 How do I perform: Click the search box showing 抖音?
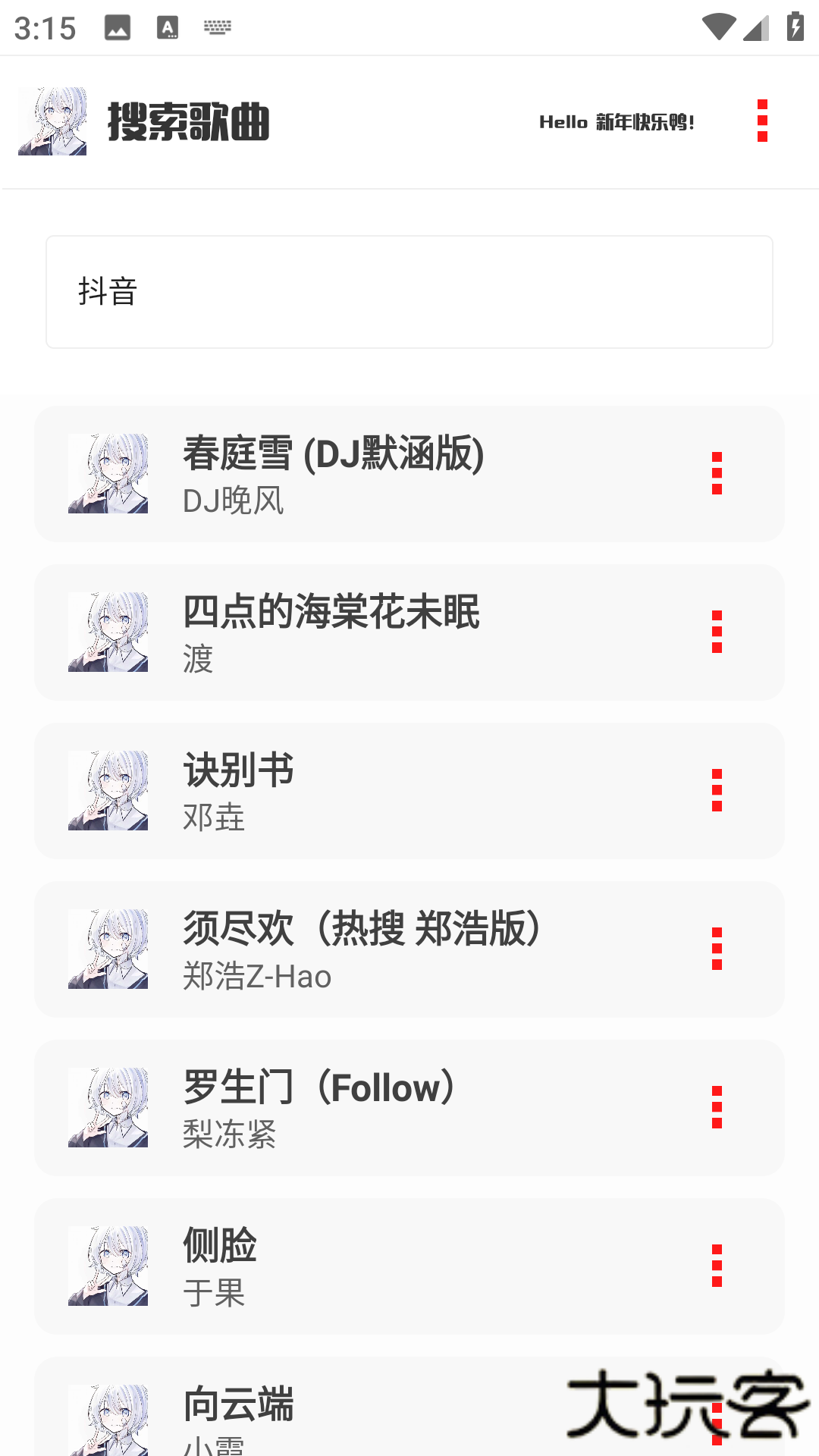(x=409, y=291)
